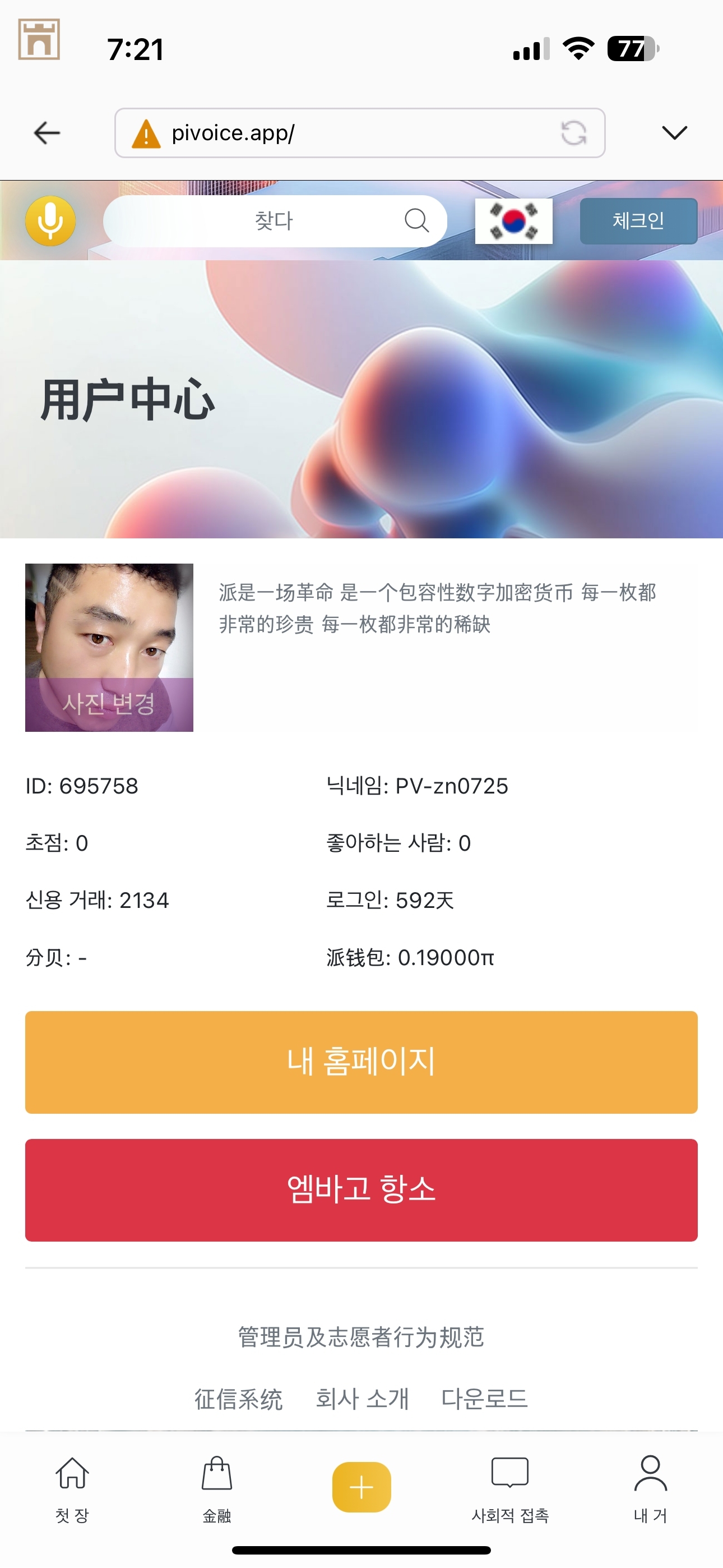Reload the page with refresh icon
This screenshot has height=1568, width=723.
[573, 133]
